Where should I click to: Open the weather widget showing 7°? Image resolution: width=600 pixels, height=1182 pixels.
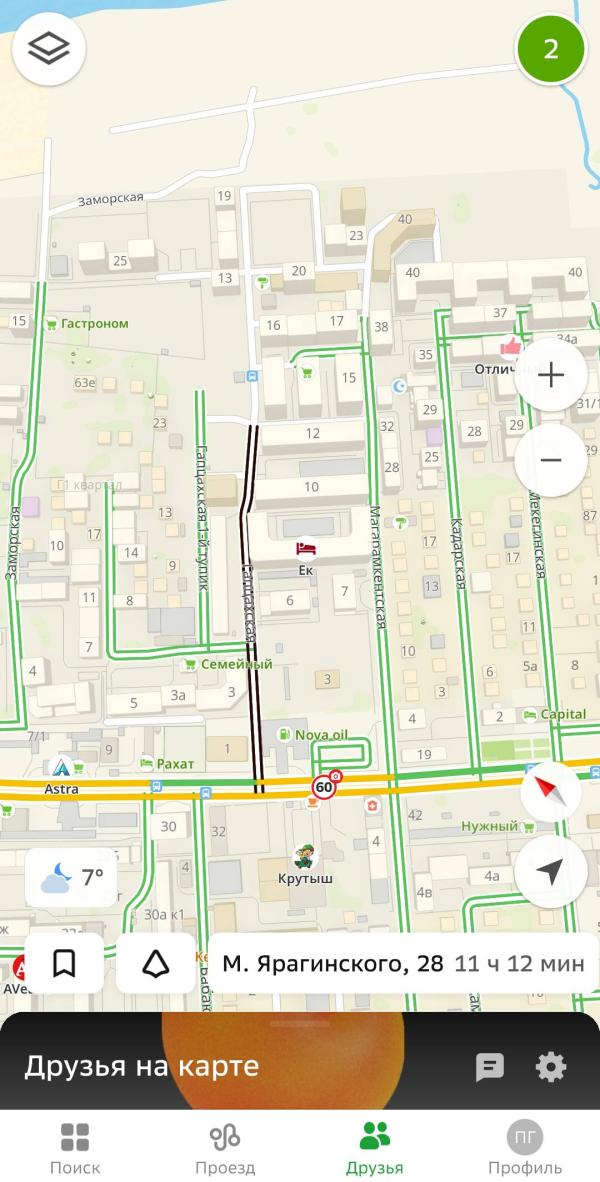point(72,878)
